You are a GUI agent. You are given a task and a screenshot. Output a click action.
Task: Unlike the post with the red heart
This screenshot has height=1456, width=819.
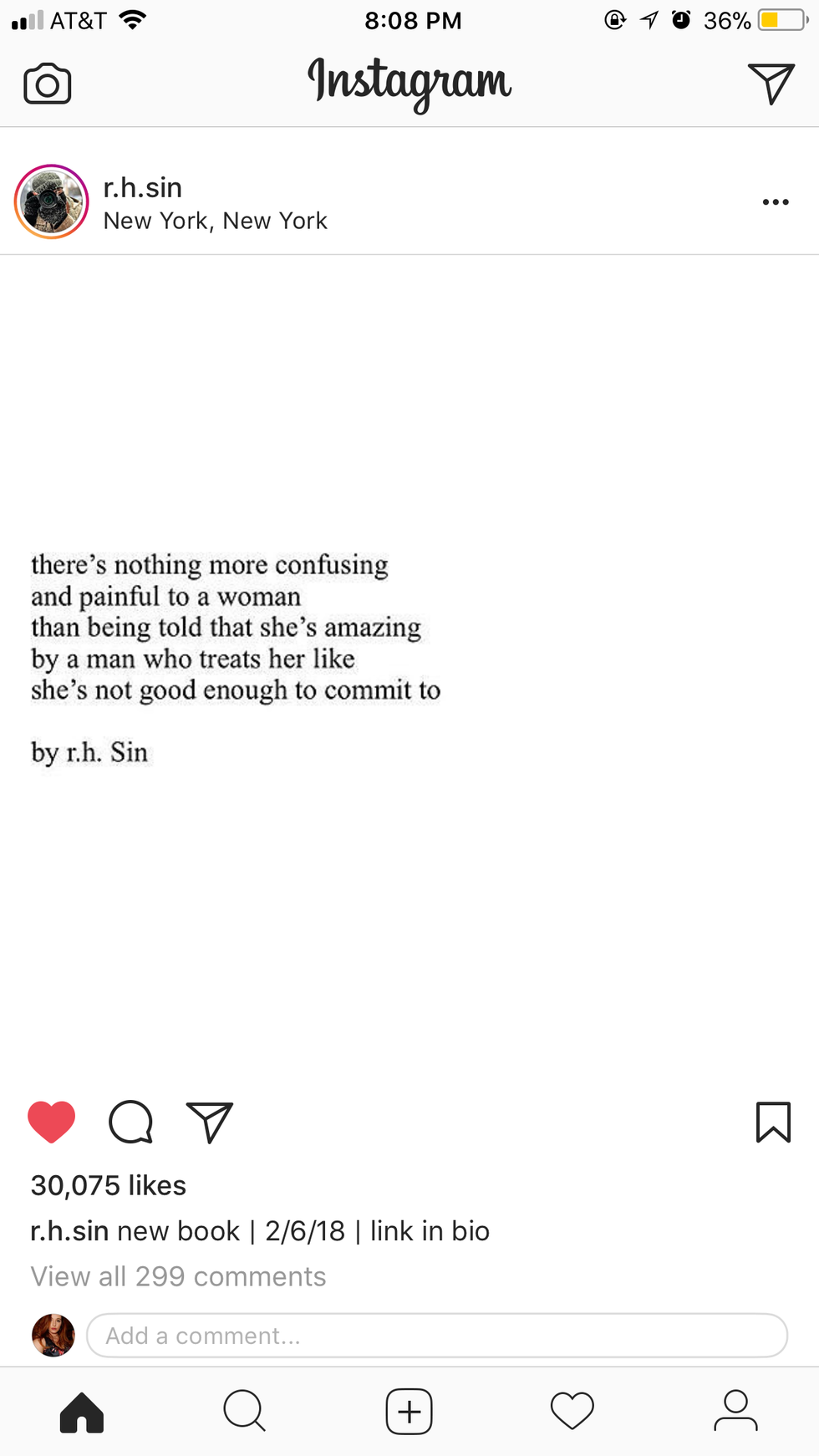[52, 1122]
